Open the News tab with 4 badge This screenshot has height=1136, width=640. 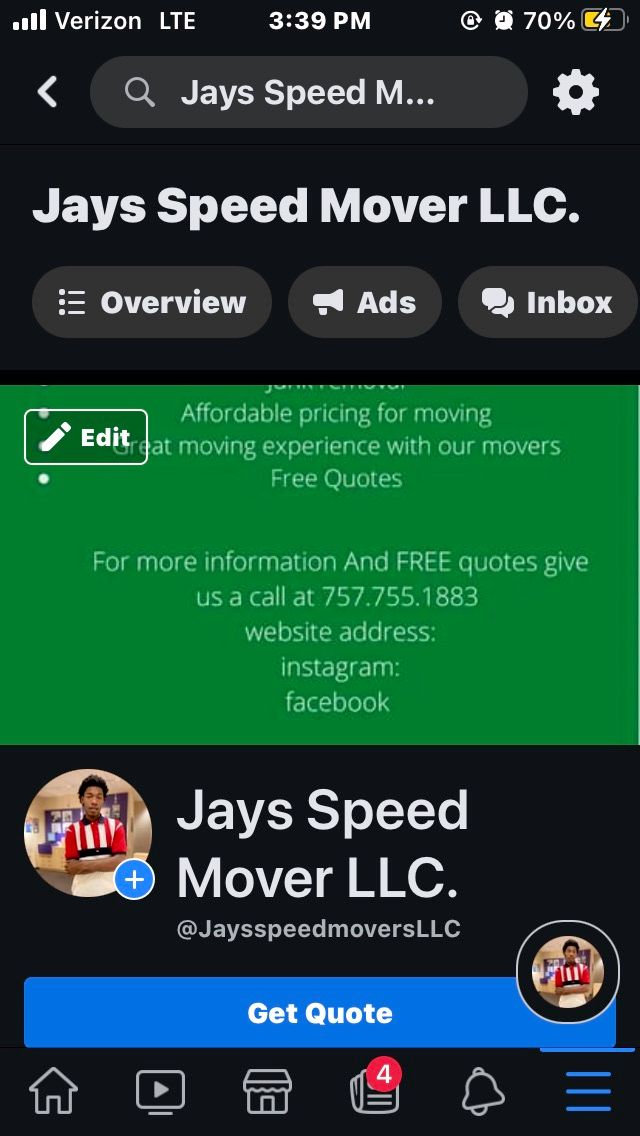375,1092
